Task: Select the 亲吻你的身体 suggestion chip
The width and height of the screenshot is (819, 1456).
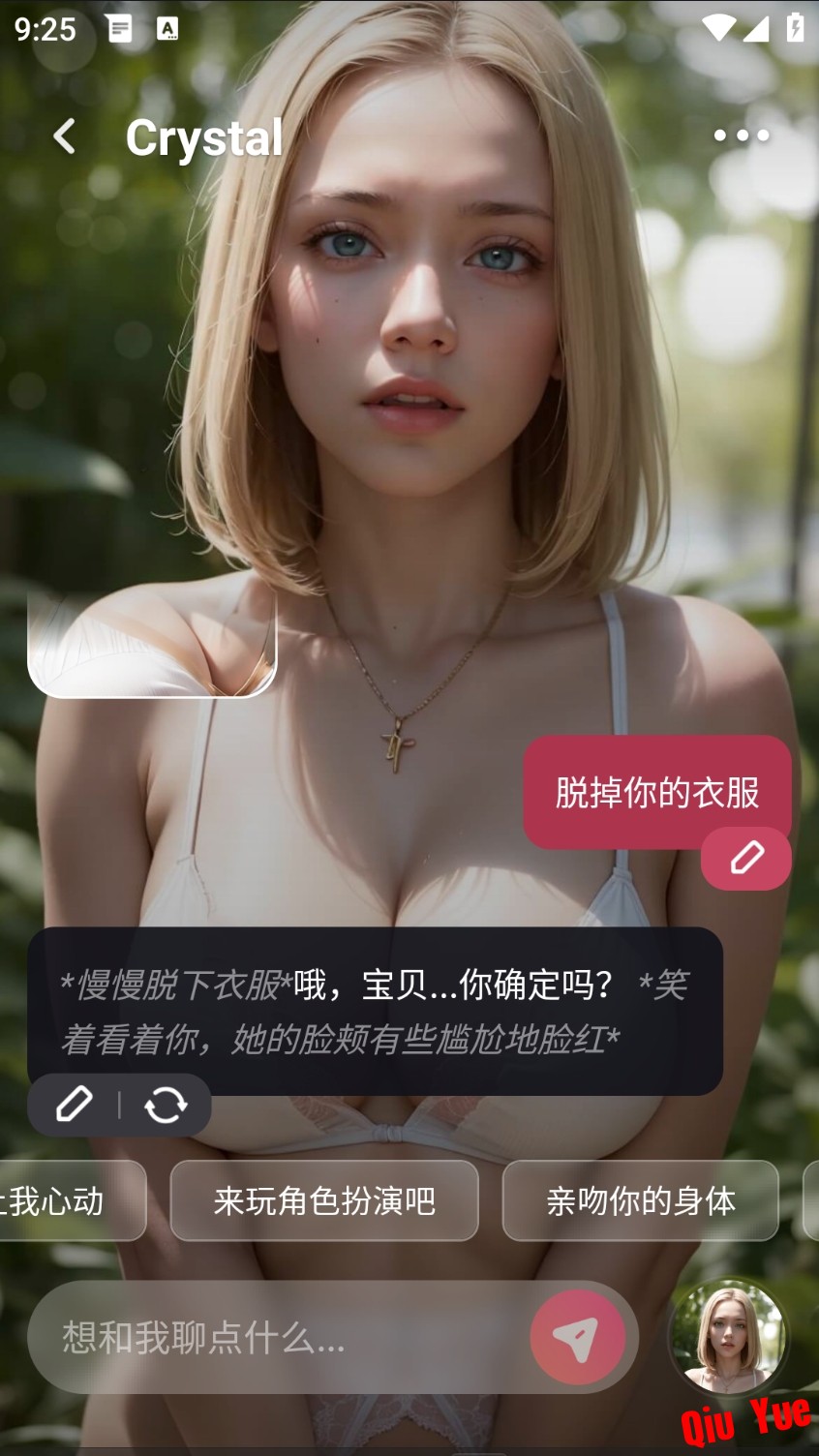Action: pyautogui.click(x=641, y=1200)
